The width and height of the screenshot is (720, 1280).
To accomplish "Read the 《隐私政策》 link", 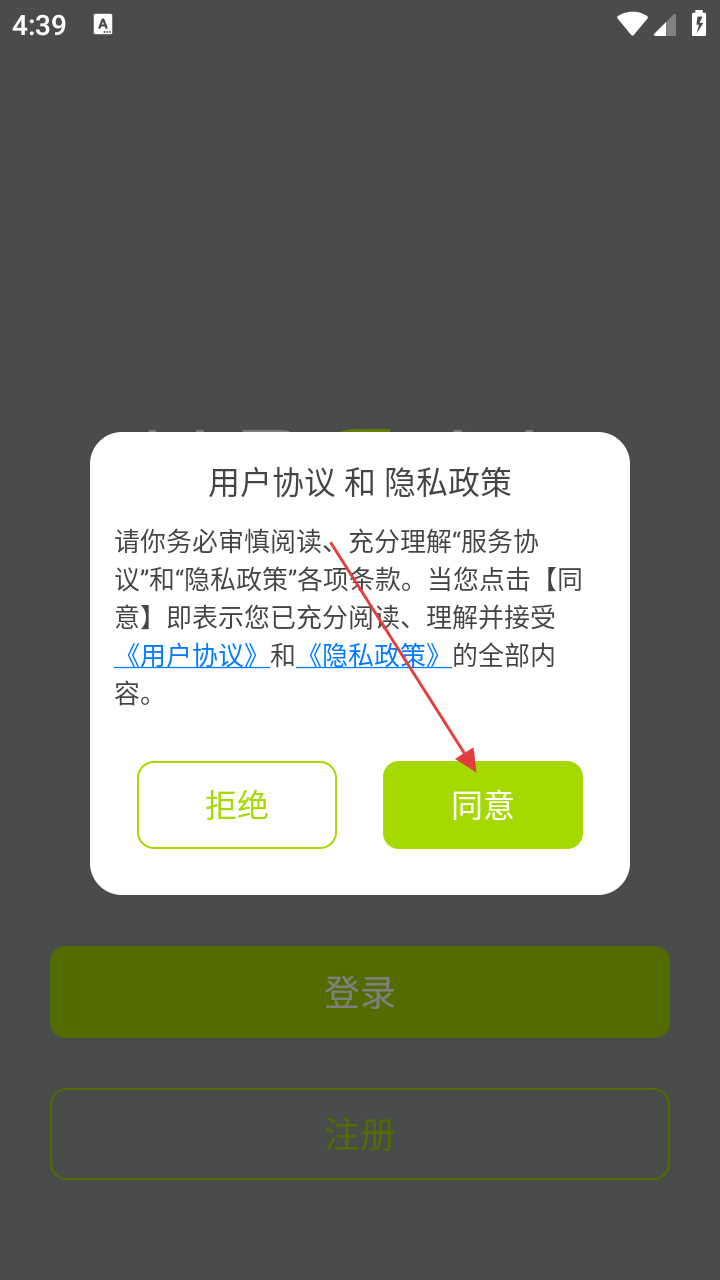I will pos(374,656).
